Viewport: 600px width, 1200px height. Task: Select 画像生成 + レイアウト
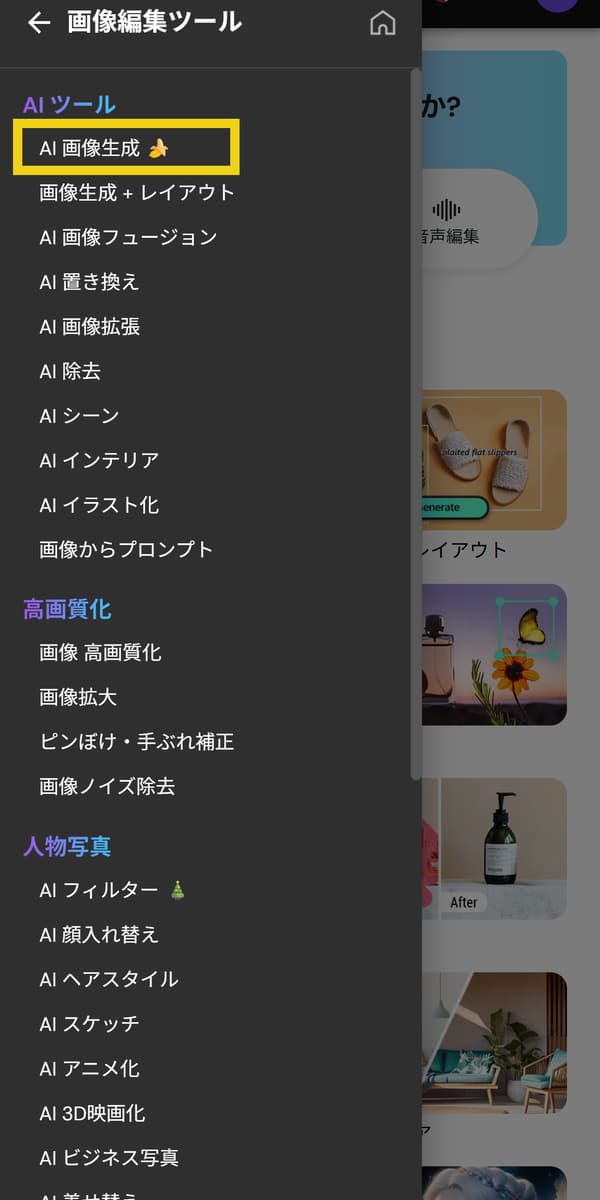(x=137, y=192)
